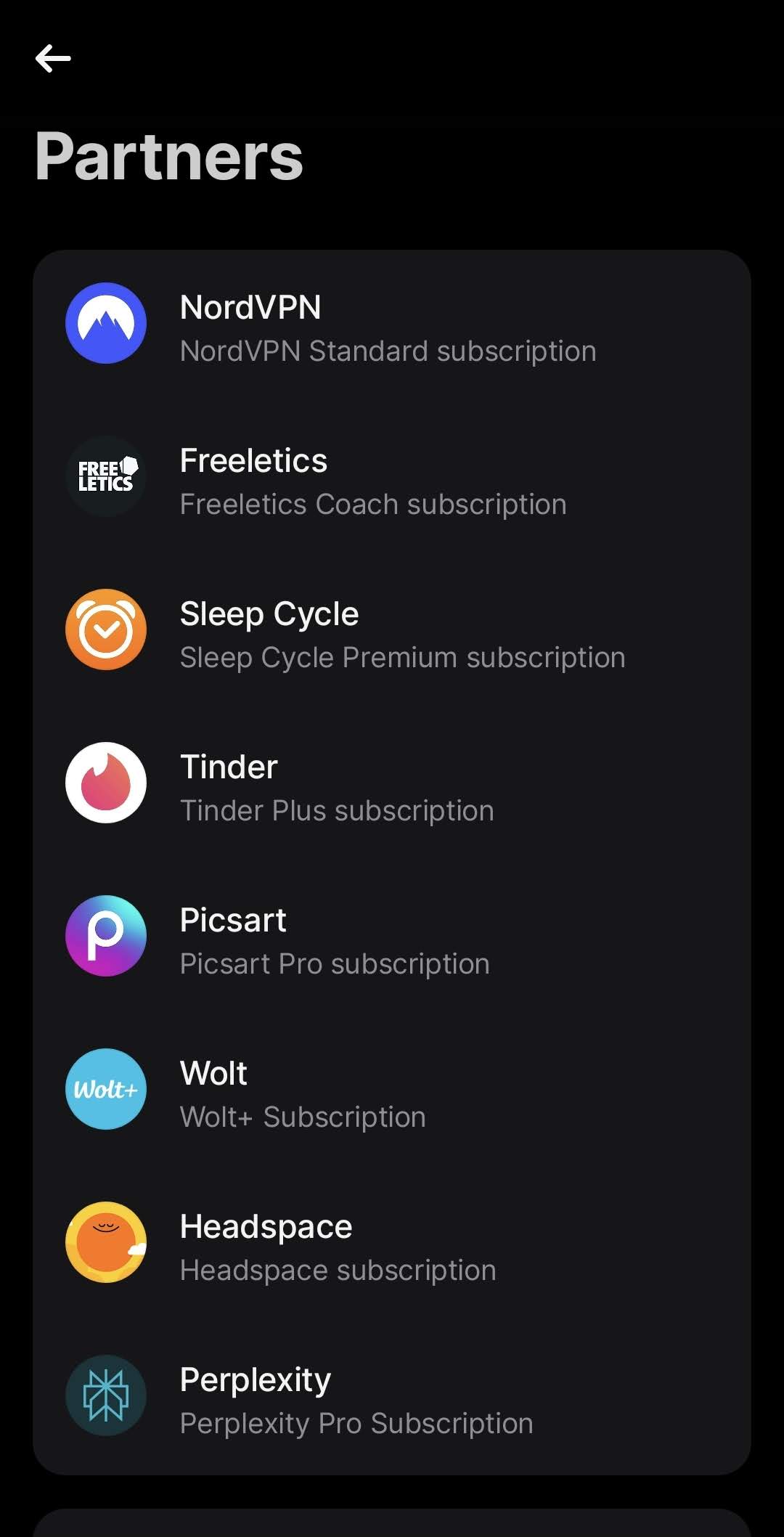This screenshot has width=784, height=1537.
Task: Select the Freeletics Coach subscription row
Action: tap(392, 481)
